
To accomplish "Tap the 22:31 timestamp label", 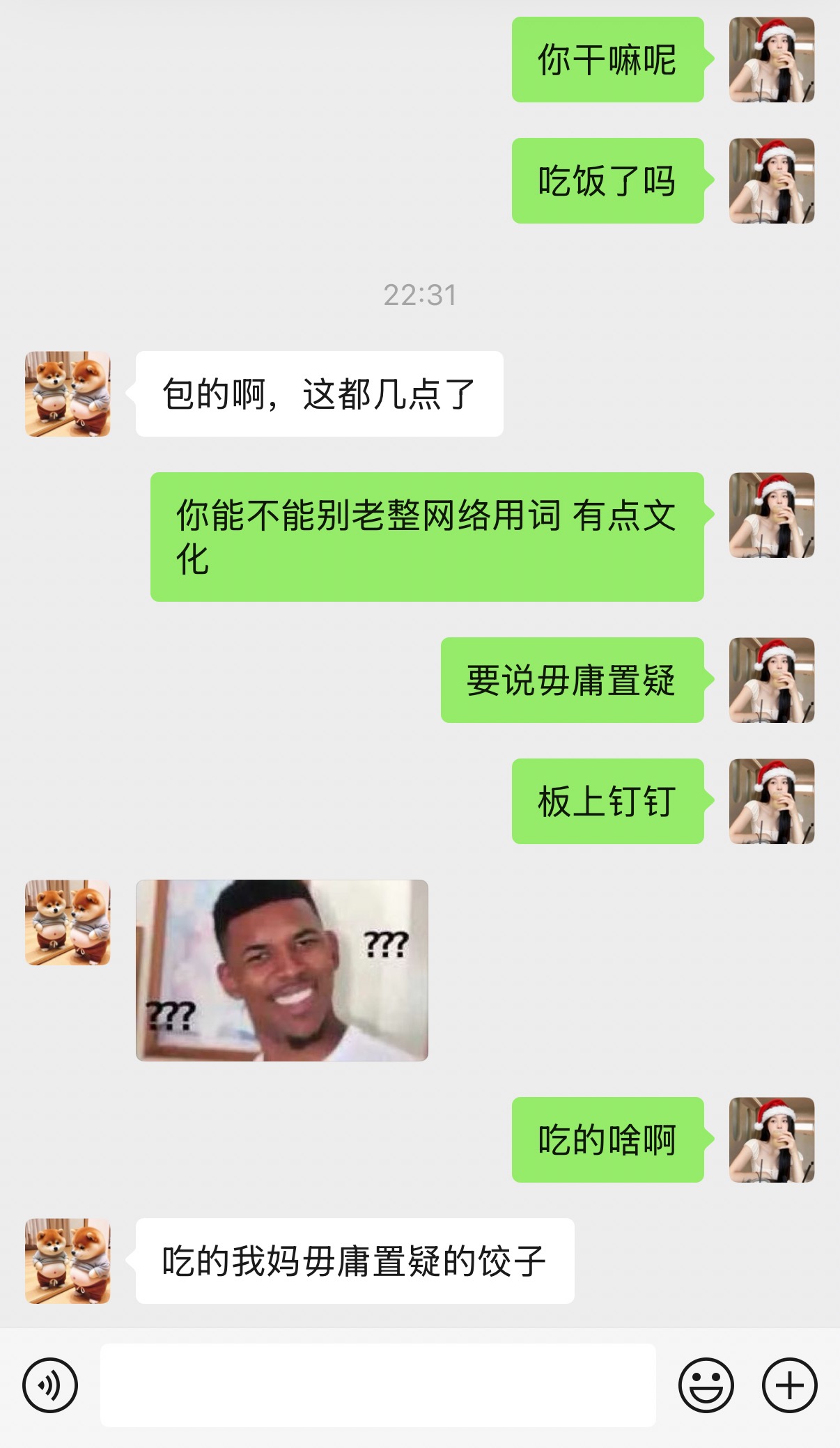I will (x=420, y=296).
